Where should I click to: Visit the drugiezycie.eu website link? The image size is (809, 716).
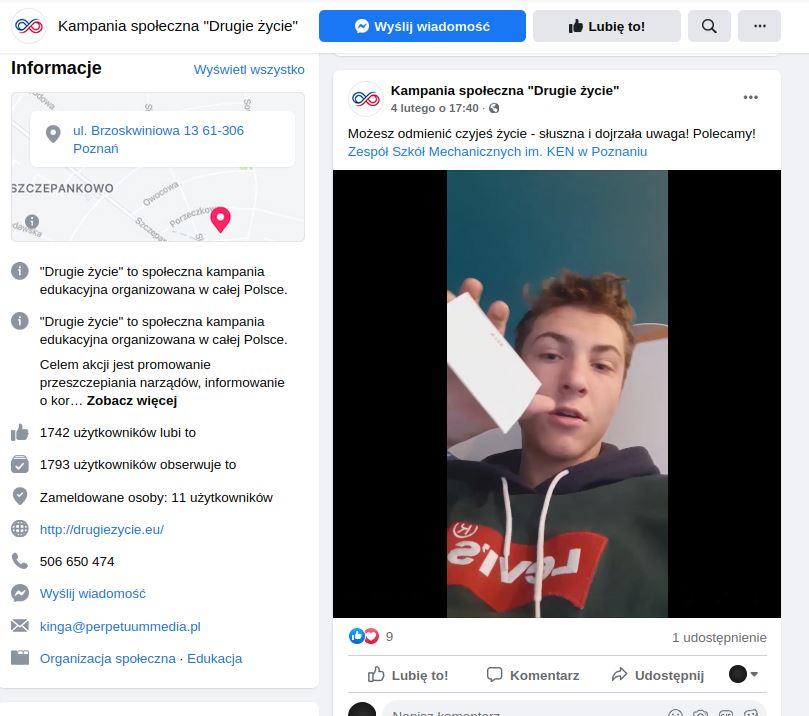point(101,529)
